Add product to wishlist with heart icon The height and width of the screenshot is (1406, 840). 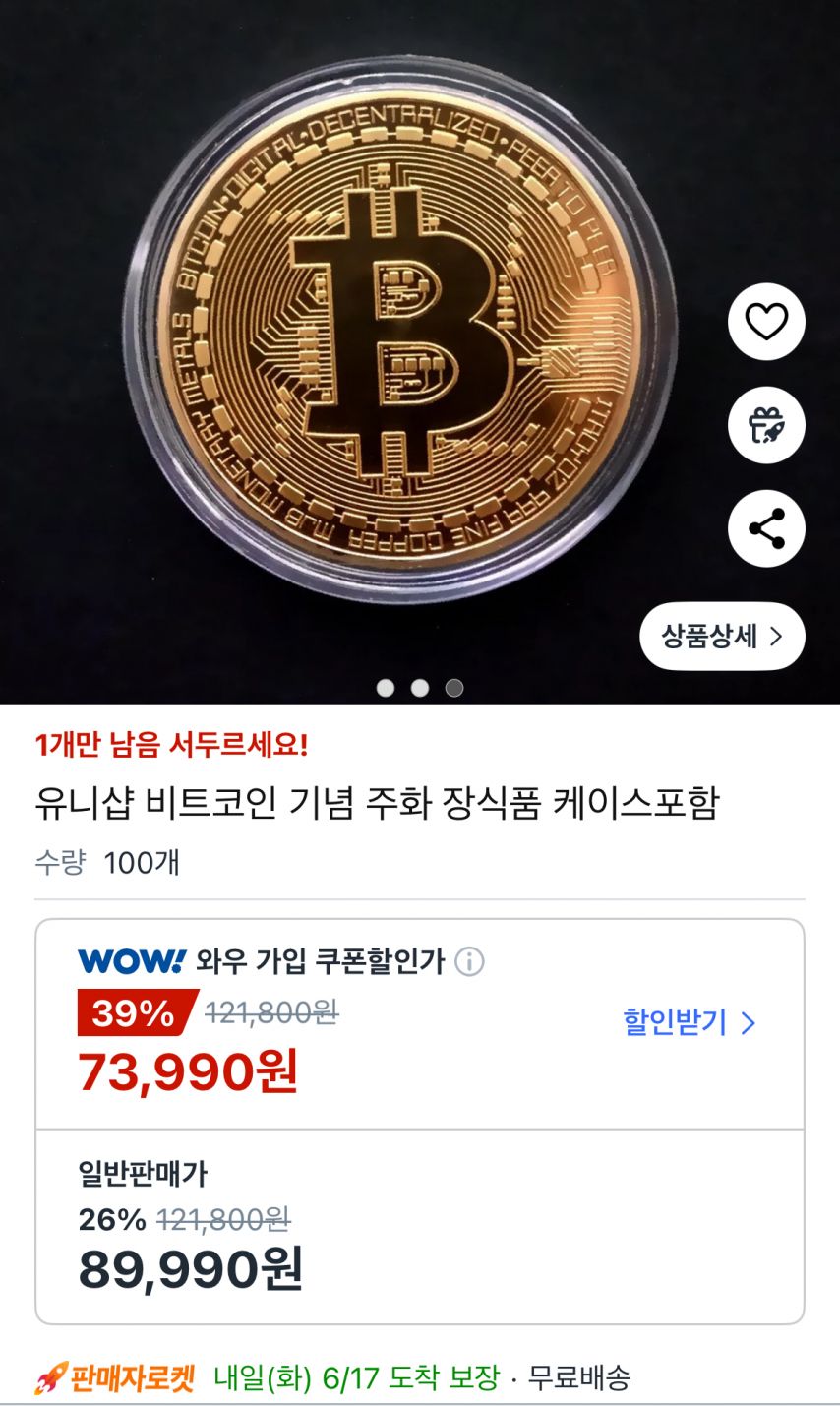[766, 322]
